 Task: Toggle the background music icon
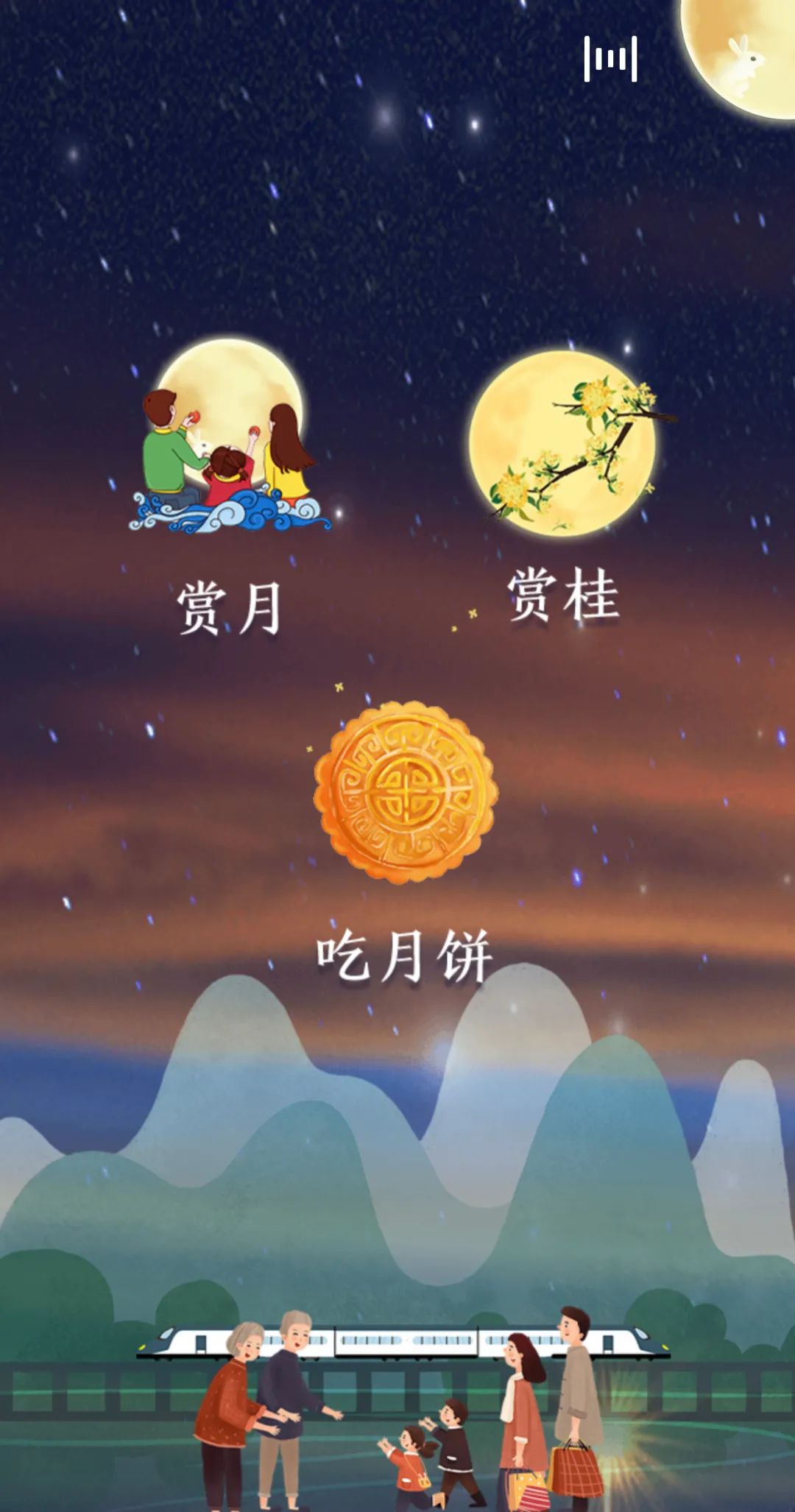610,58
